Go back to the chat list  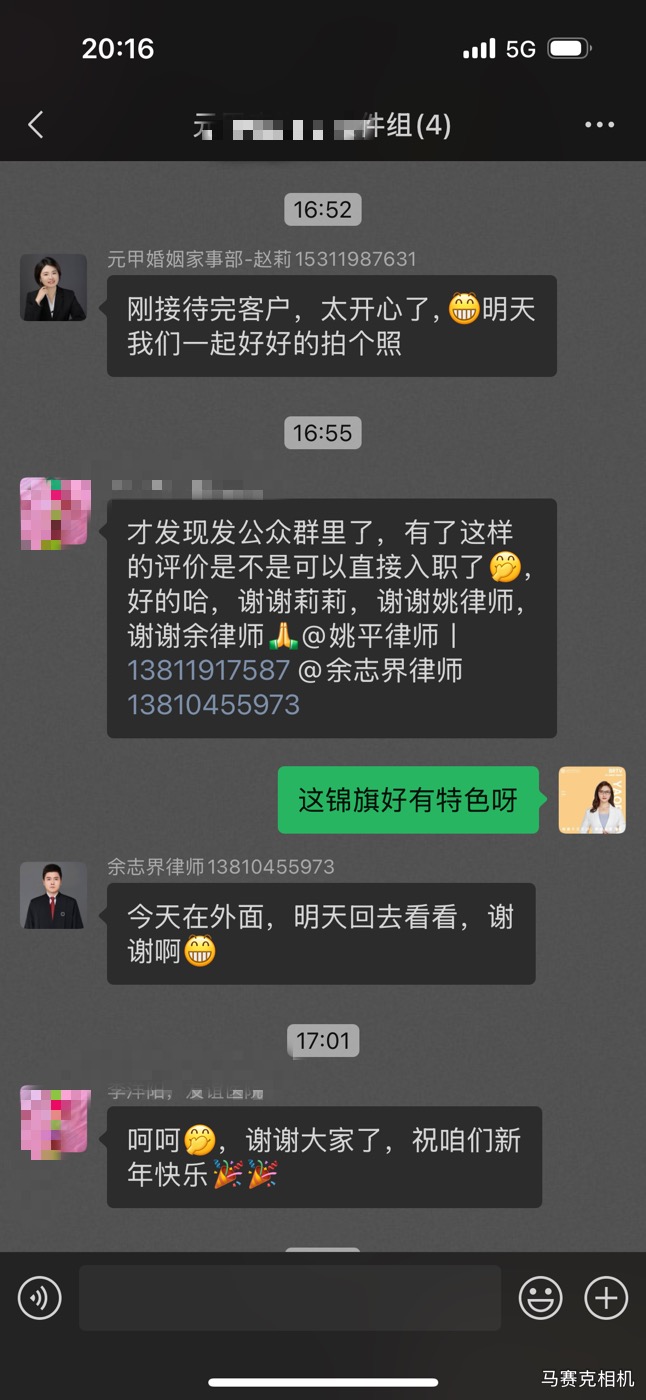point(36,125)
